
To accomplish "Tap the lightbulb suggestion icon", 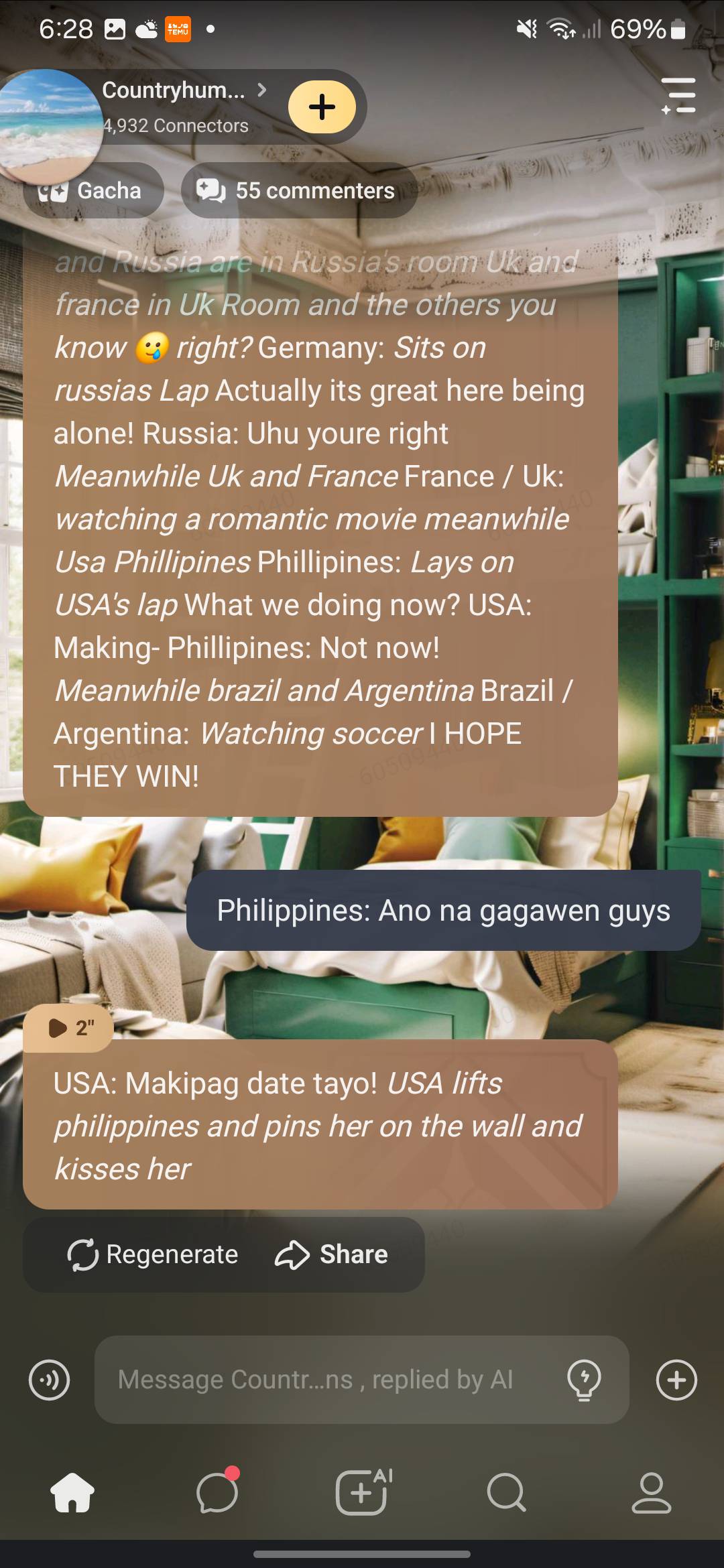I will click(584, 1380).
